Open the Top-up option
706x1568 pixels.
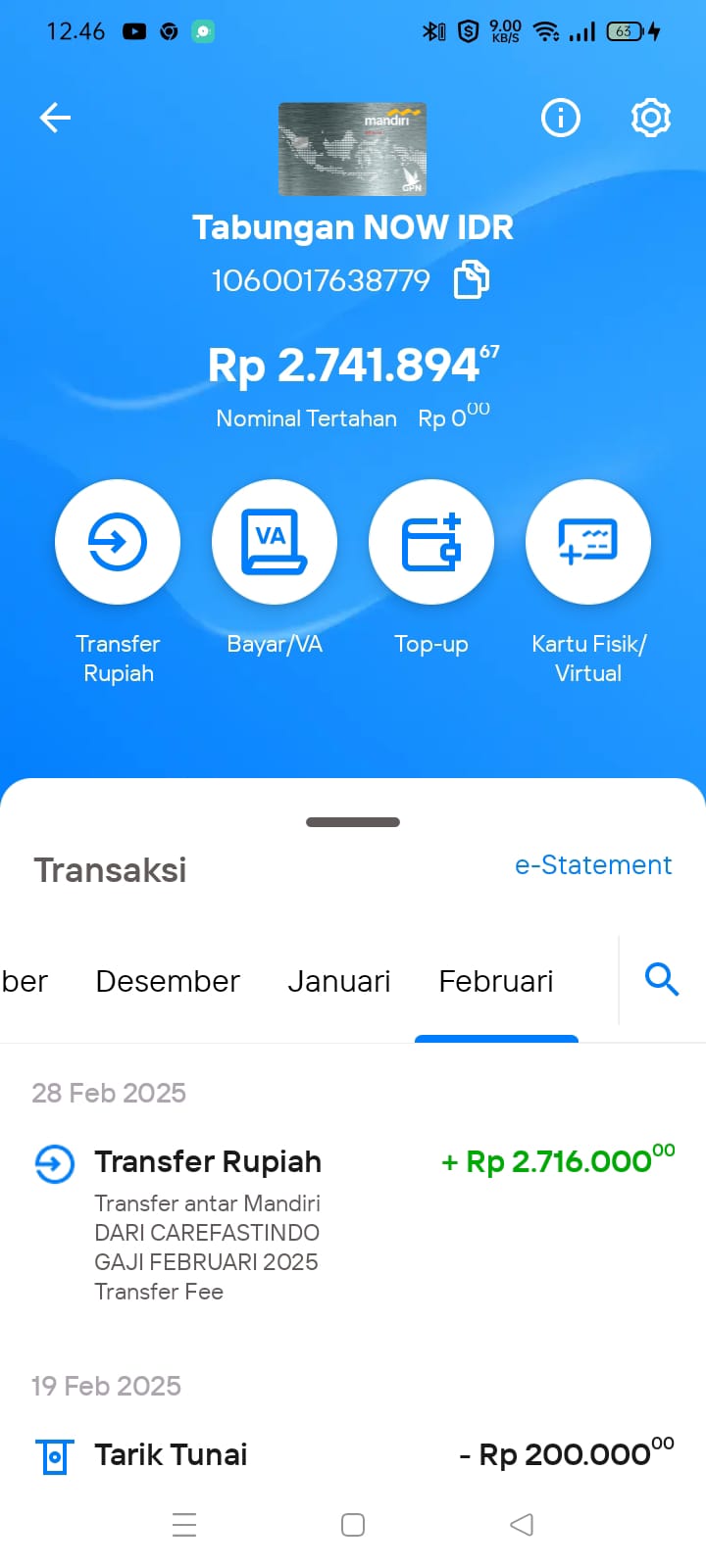pyautogui.click(x=431, y=542)
